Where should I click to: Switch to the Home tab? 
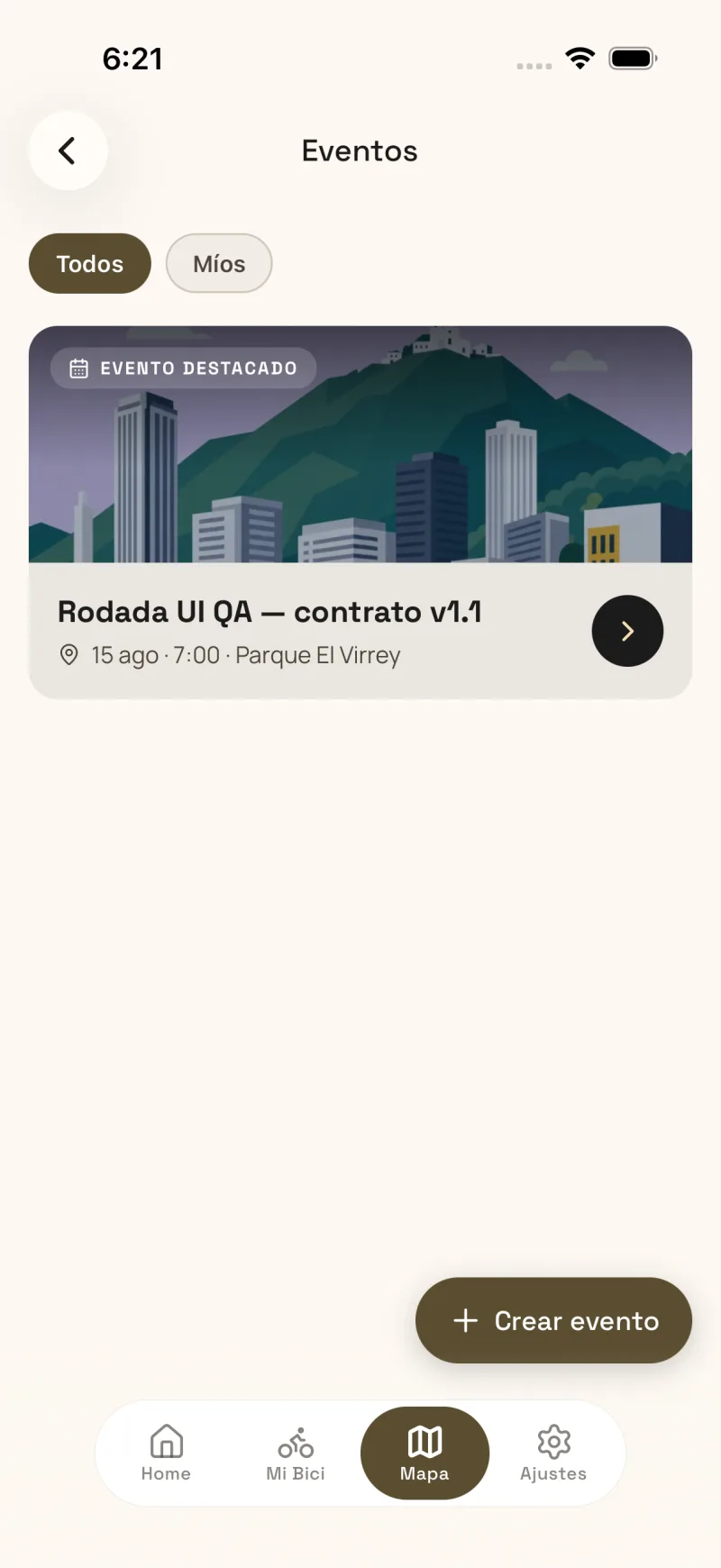click(166, 1453)
